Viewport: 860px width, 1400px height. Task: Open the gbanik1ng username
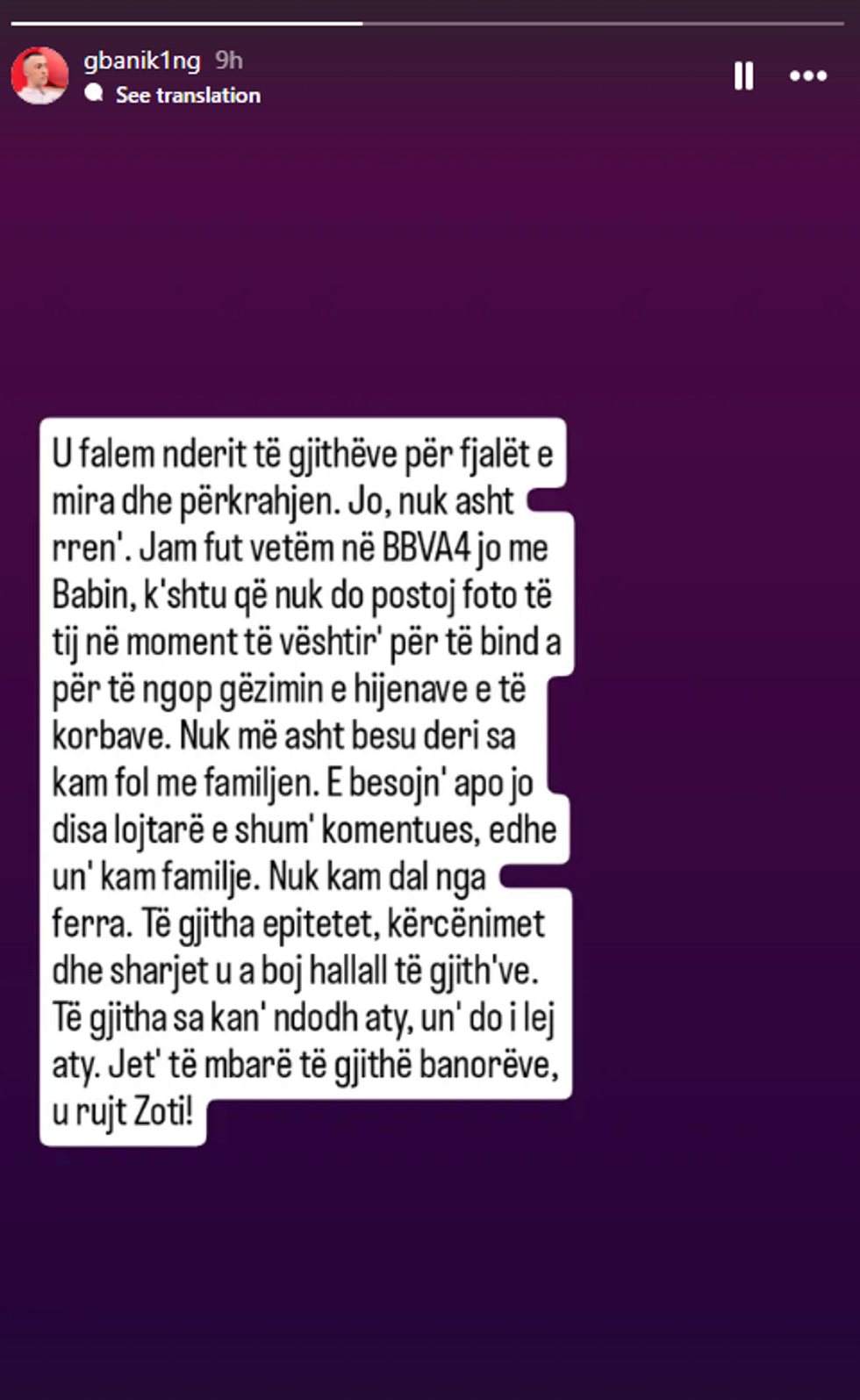click(x=141, y=60)
